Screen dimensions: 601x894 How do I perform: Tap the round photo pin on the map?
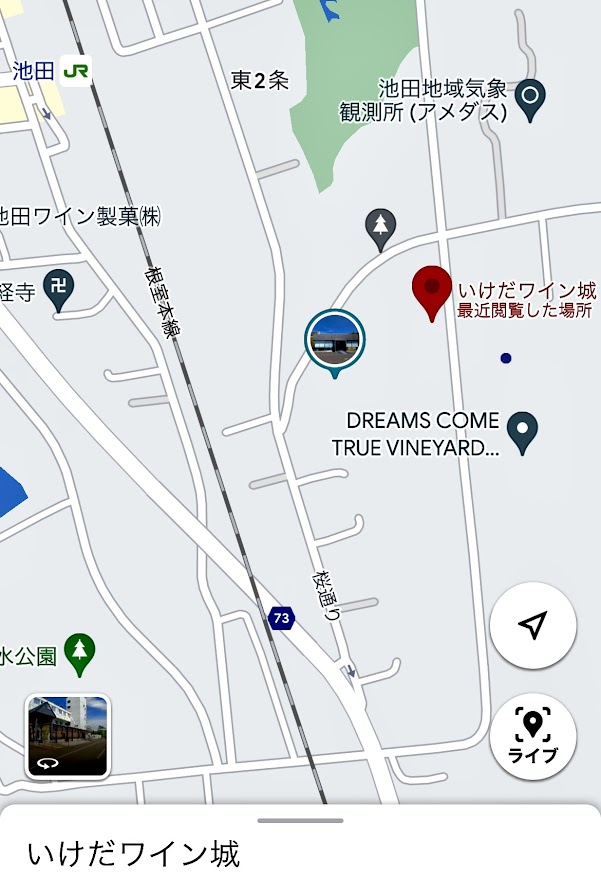tap(335, 340)
